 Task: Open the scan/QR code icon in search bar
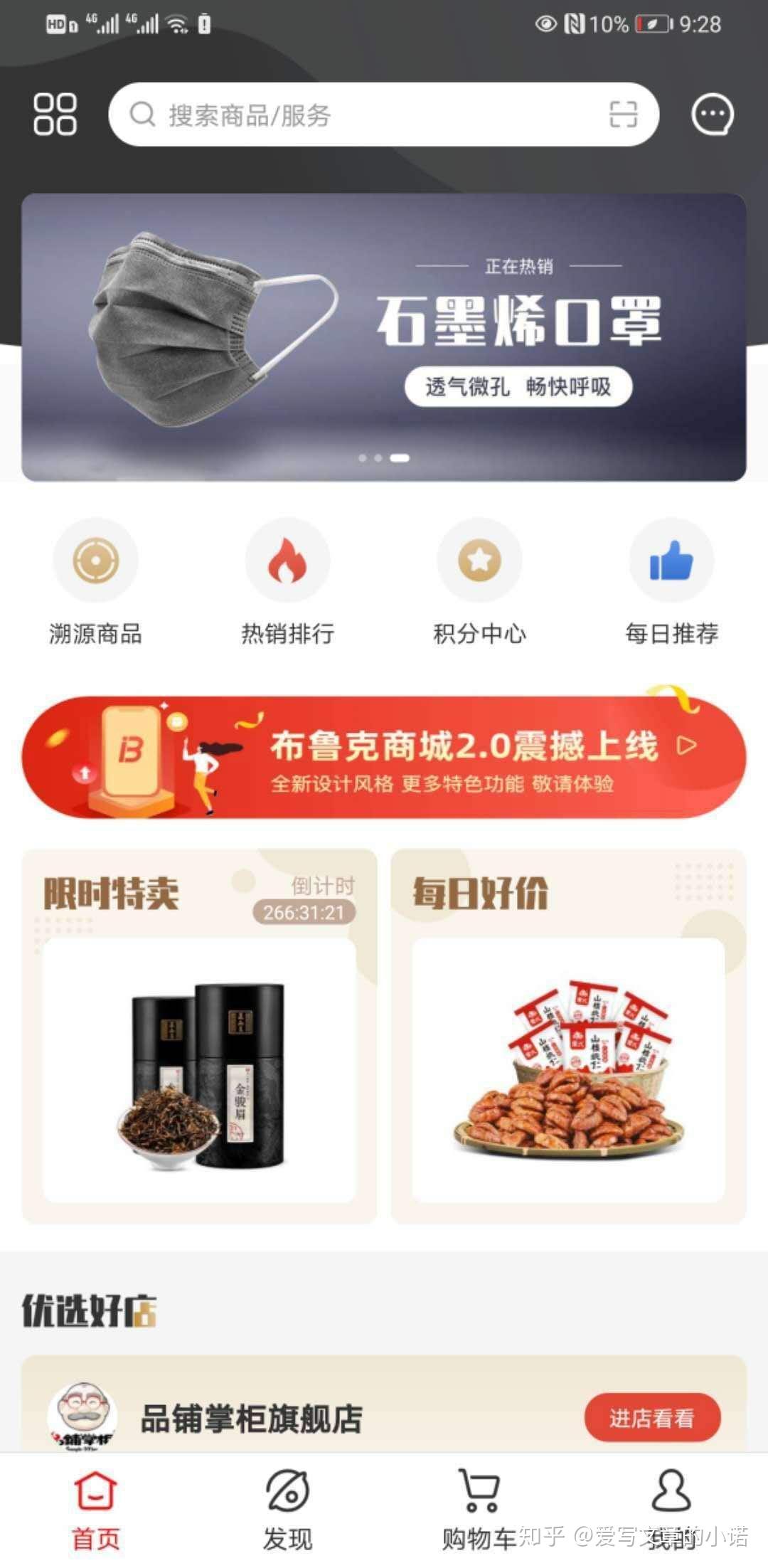(x=624, y=114)
